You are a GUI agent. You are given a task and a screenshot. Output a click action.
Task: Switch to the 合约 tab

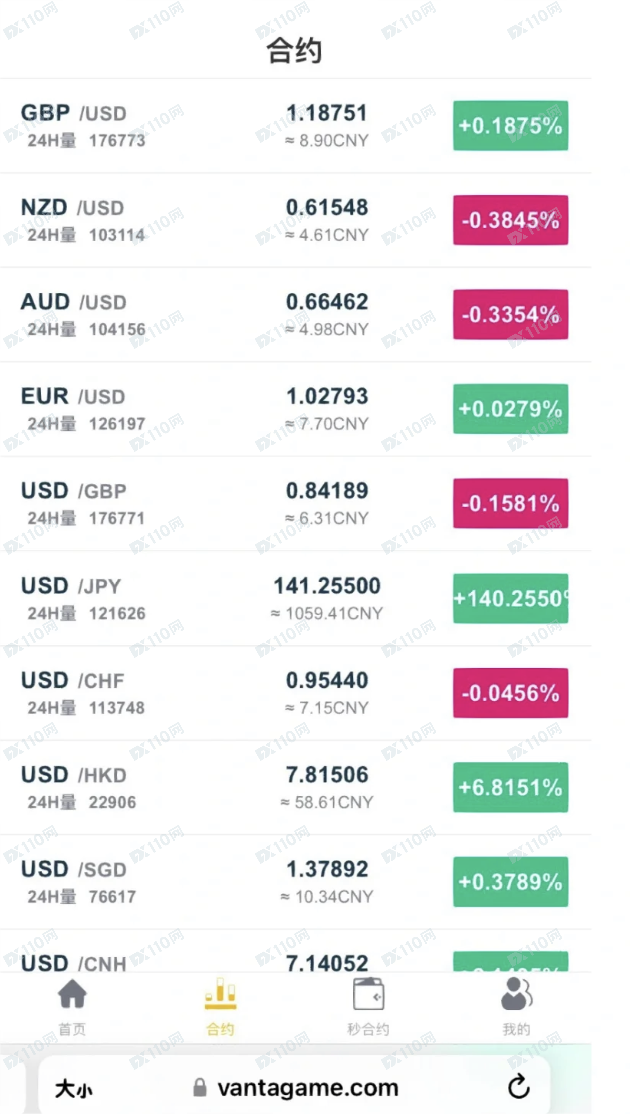coord(220,1007)
